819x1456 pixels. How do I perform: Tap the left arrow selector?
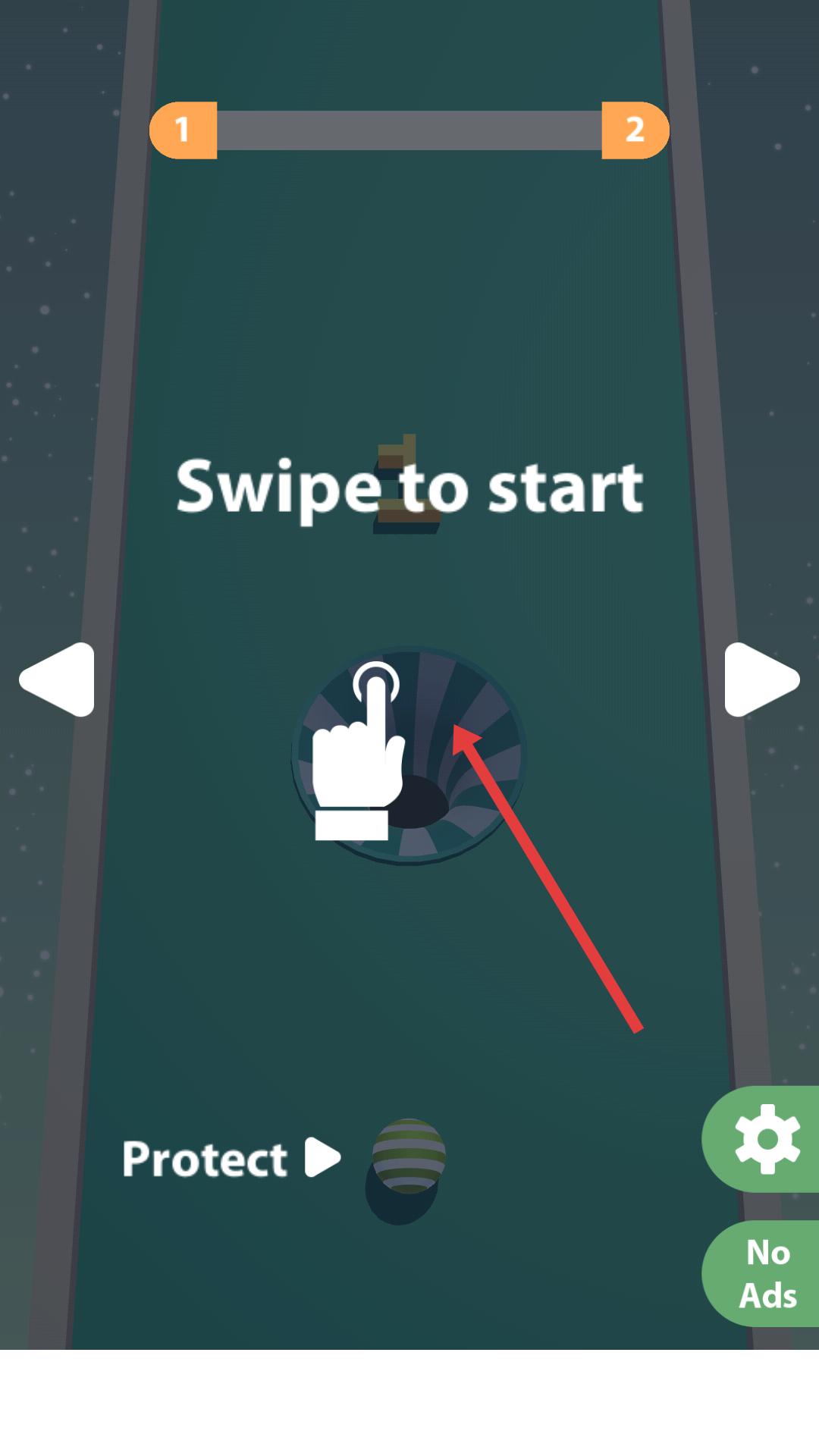pos(58,679)
